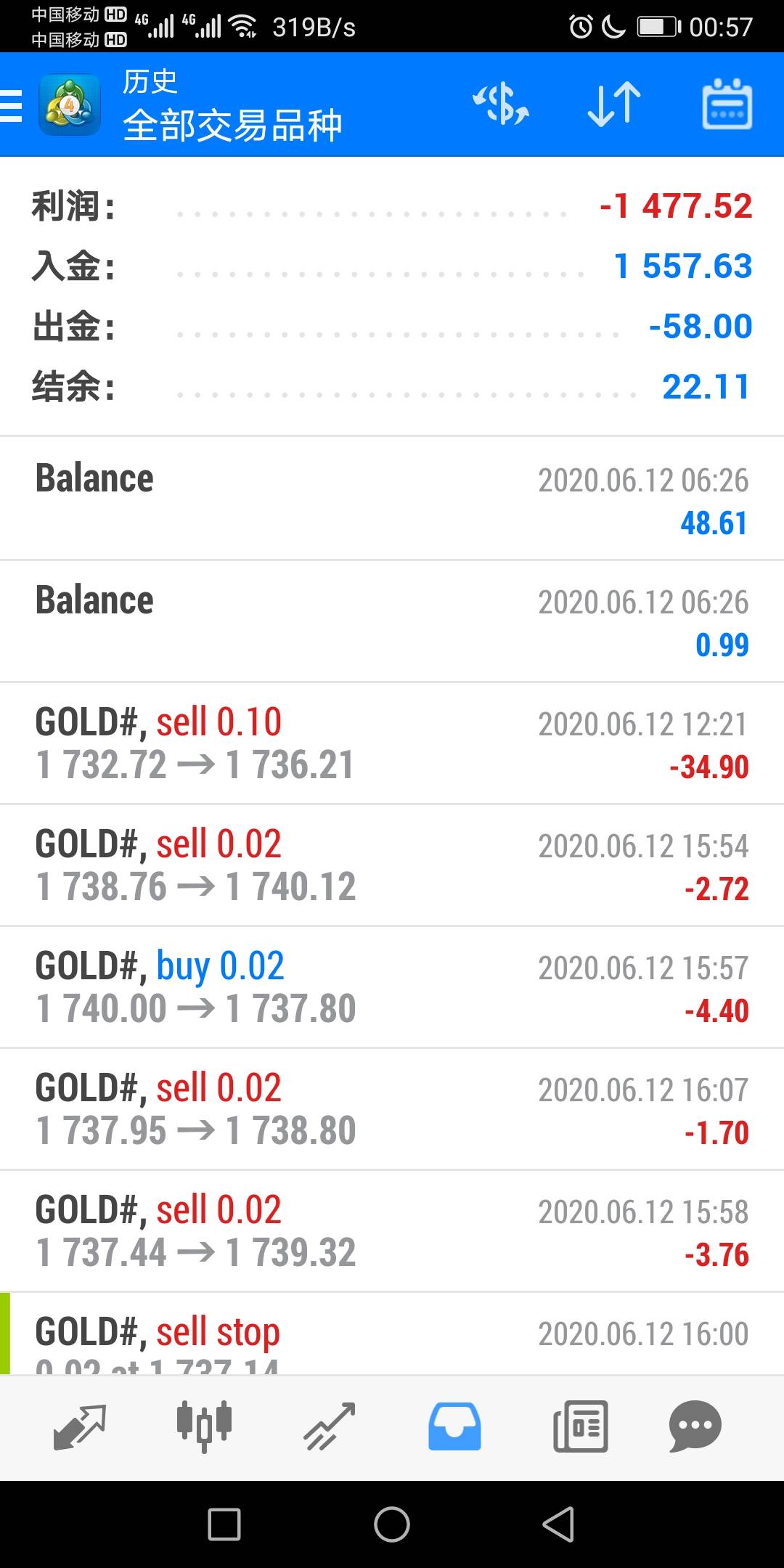This screenshot has height=1568, width=784.
Task: Open the calendar date range picker
Action: pyautogui.click(x=727, y=105)
